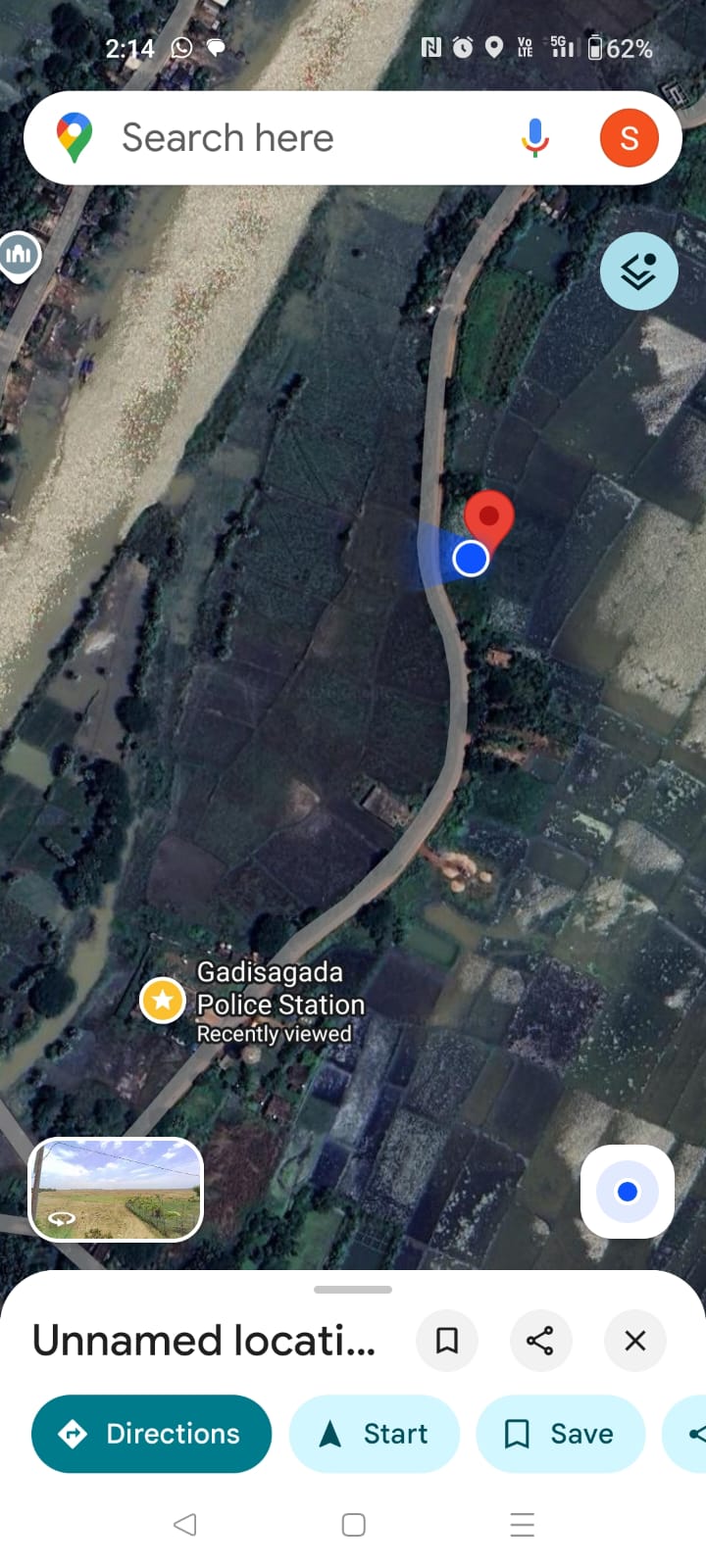Open the account profile avatar
706x1568 pixels.
(629, 138)
